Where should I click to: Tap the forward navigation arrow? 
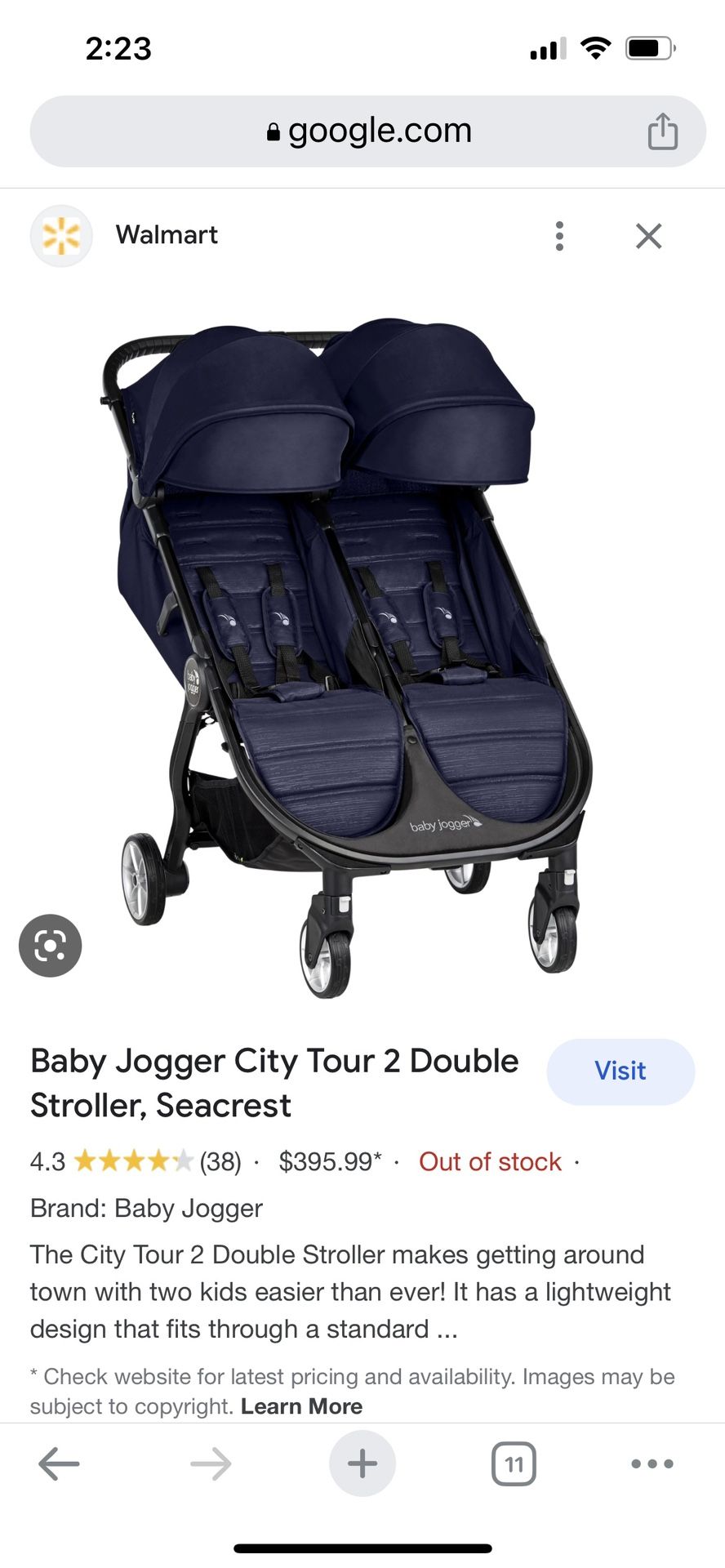click(210, 1463)
